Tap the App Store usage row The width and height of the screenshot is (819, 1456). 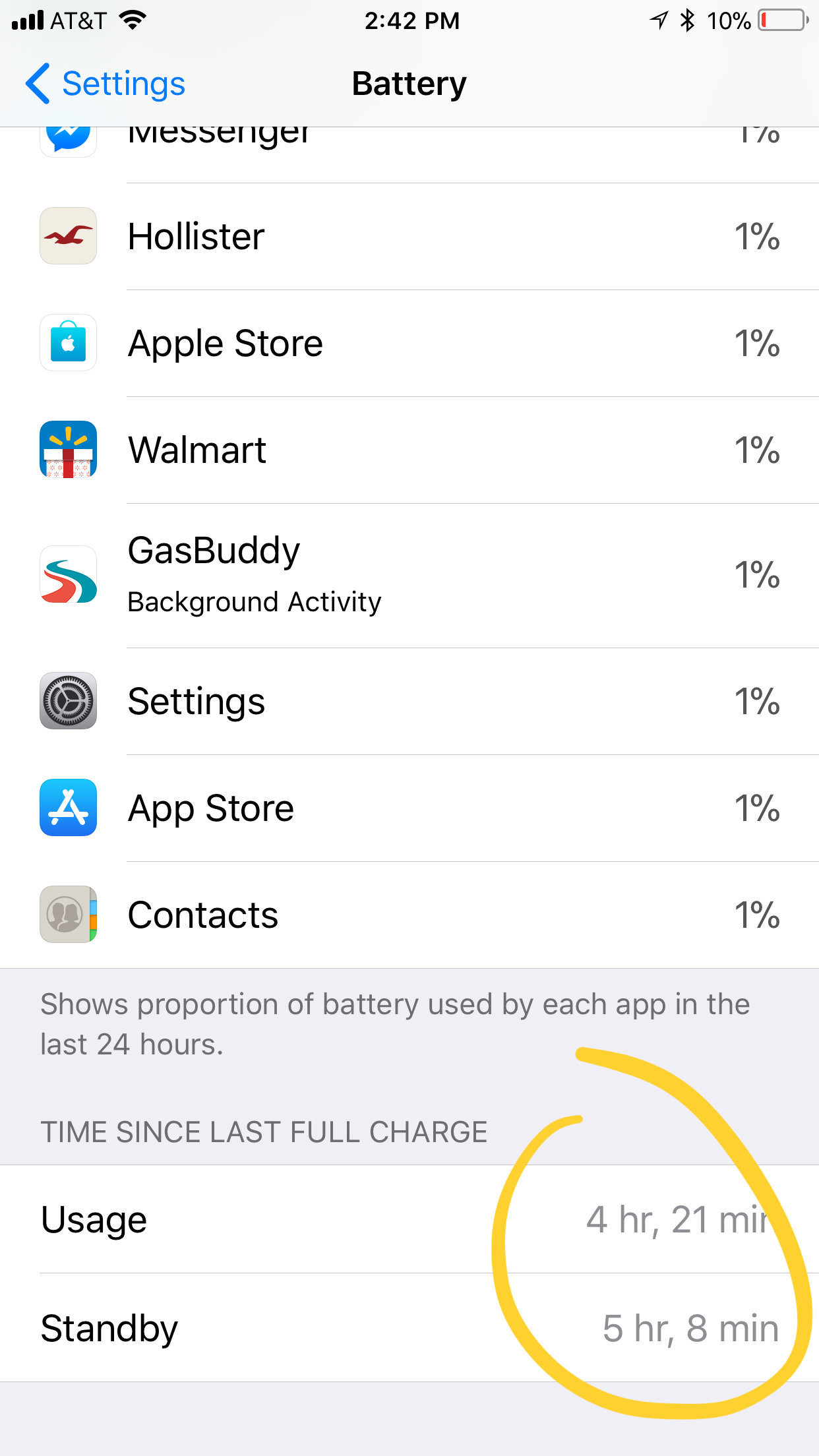pyautogui.click(x=409, y=808)
